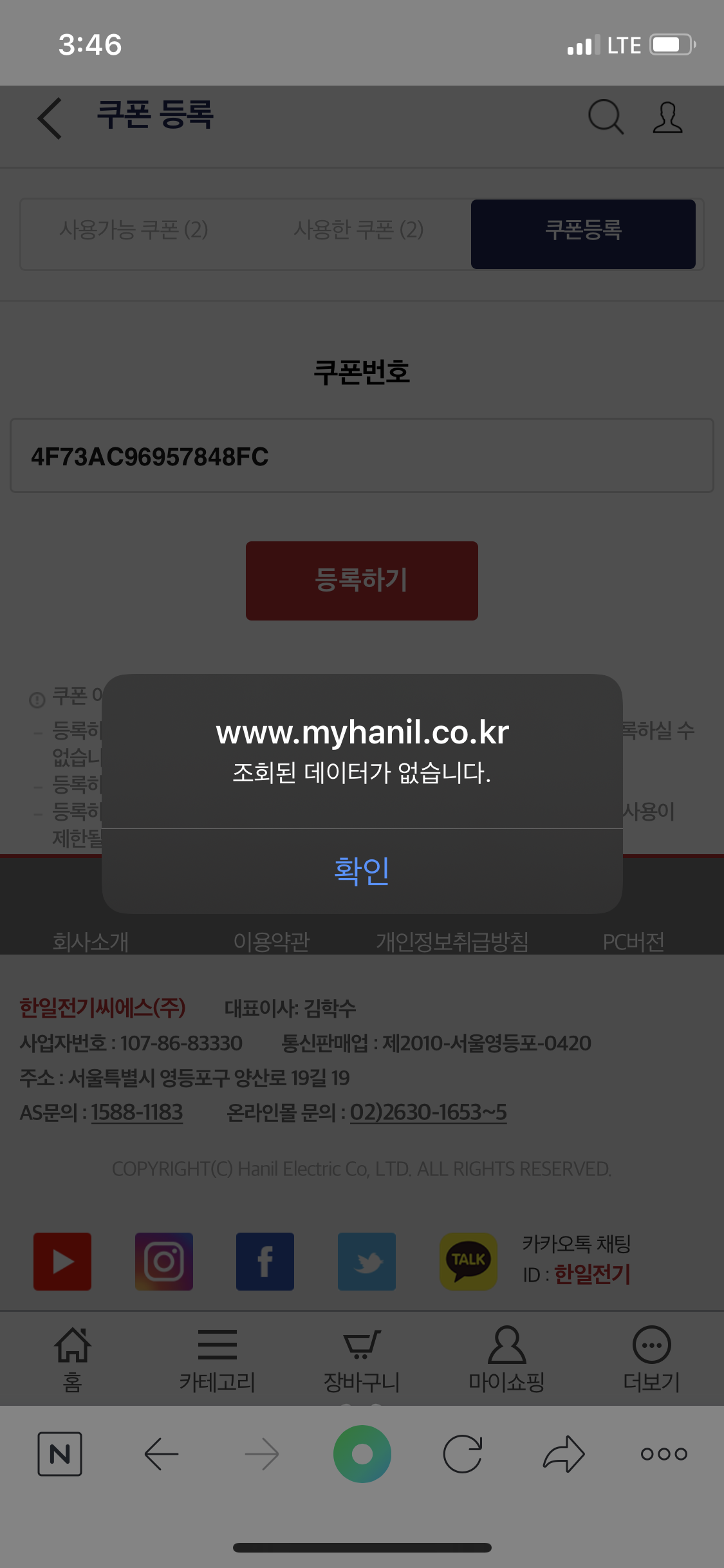Open the user profile icon
The height and width of the screenshot is (1568, 724).
(x=667, y=117)
